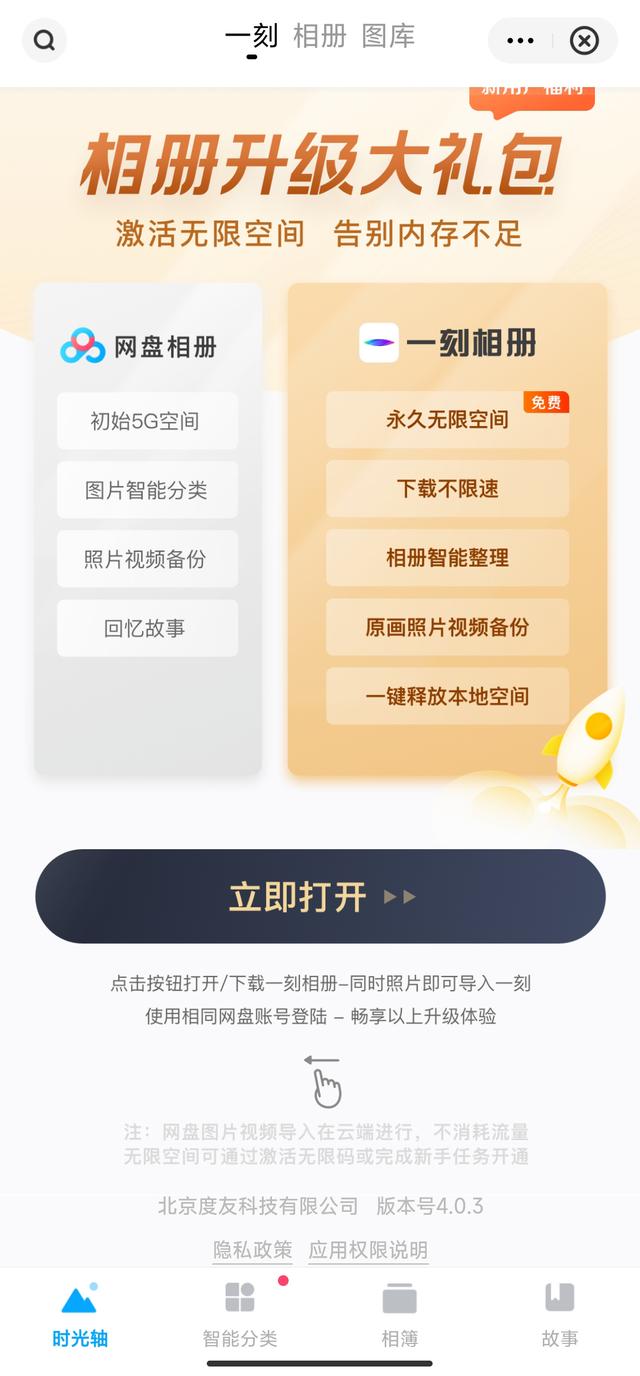Open the 应用权限说明 link

click(368, 1249)
